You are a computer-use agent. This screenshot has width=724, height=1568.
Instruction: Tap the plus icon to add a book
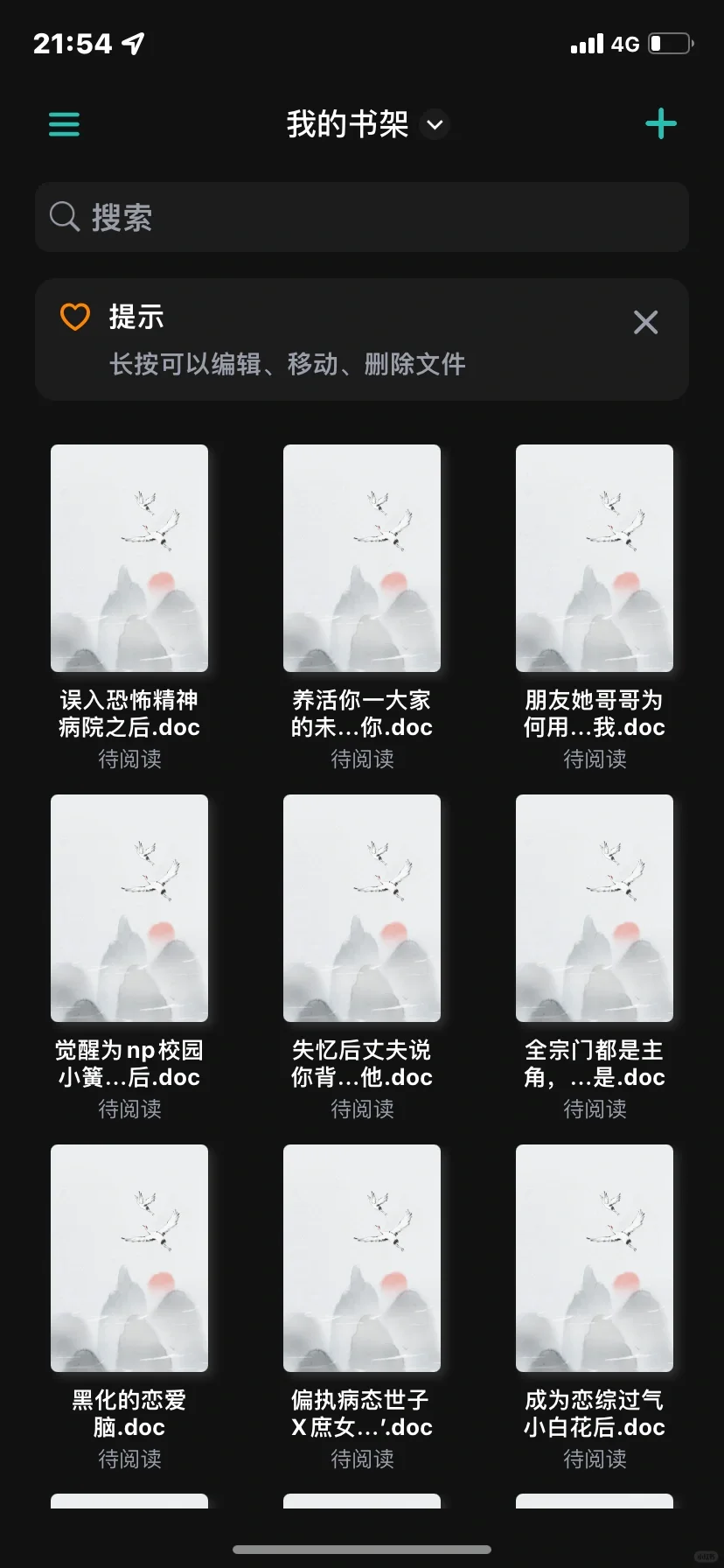click(x=660, y=124)
